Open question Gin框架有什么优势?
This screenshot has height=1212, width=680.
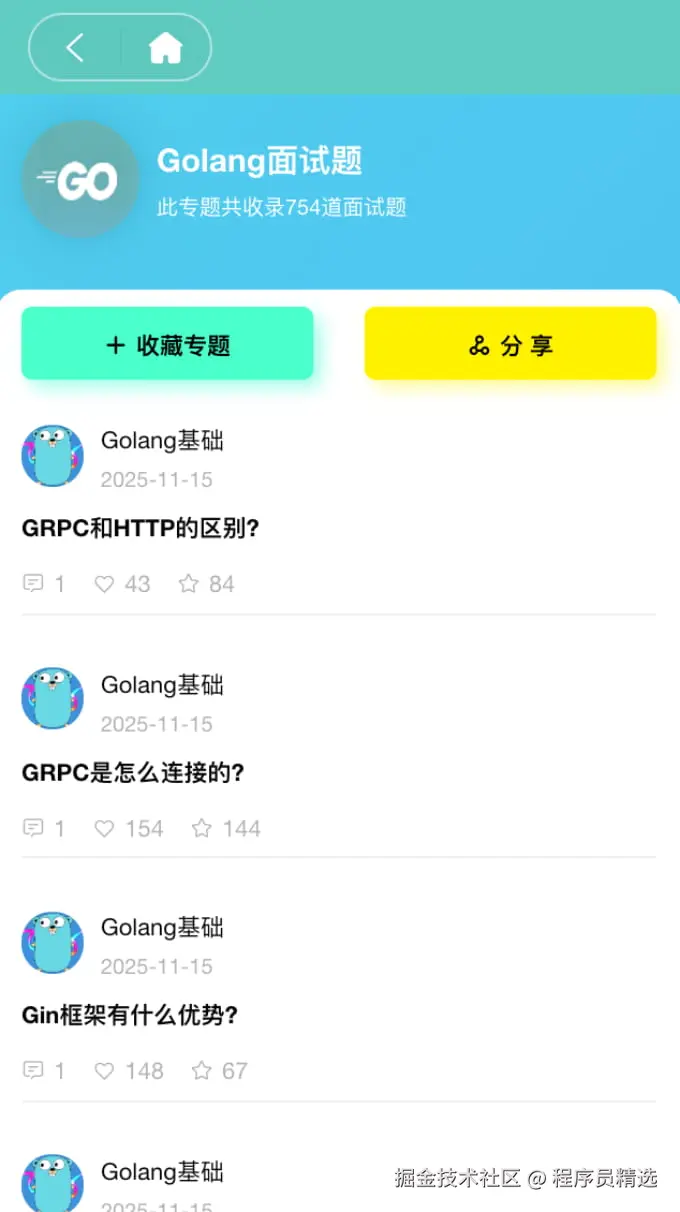pyautogui.click(x=130, y=1016)
